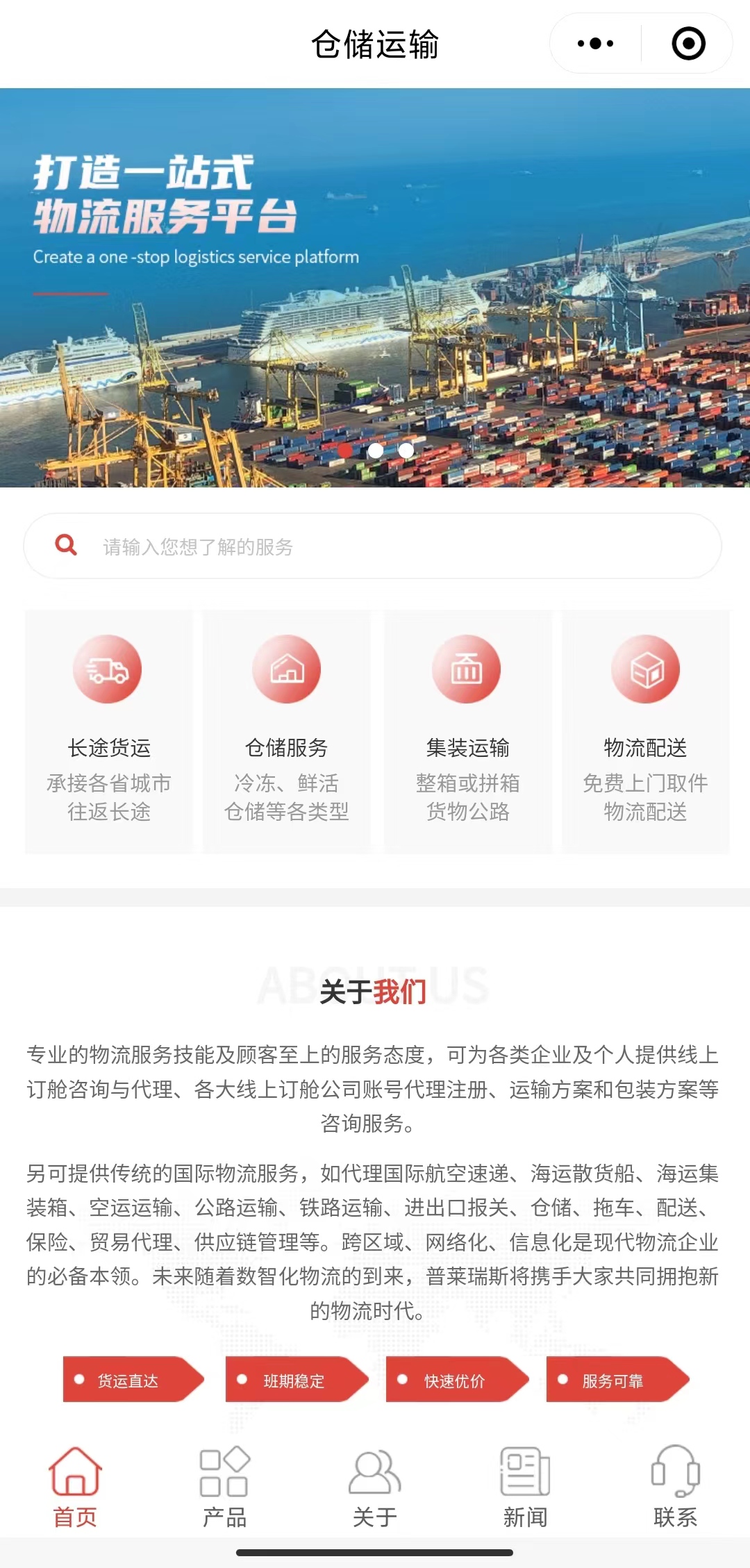Select the 物流配送 service card
Screen dimensions: 750x1568
tap(645, 731)
